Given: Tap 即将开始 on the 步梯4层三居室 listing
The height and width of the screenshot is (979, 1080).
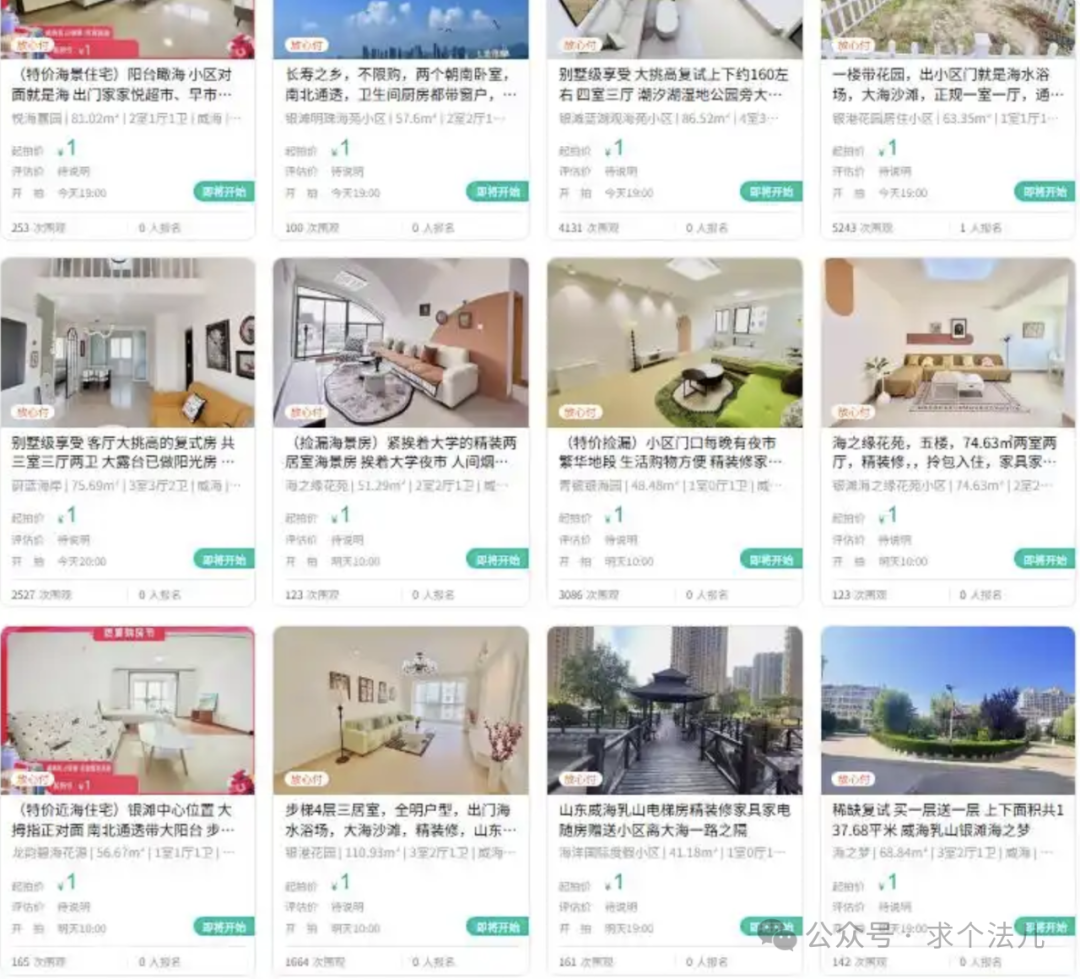Looking at the screenshot, I should (496, 927).
